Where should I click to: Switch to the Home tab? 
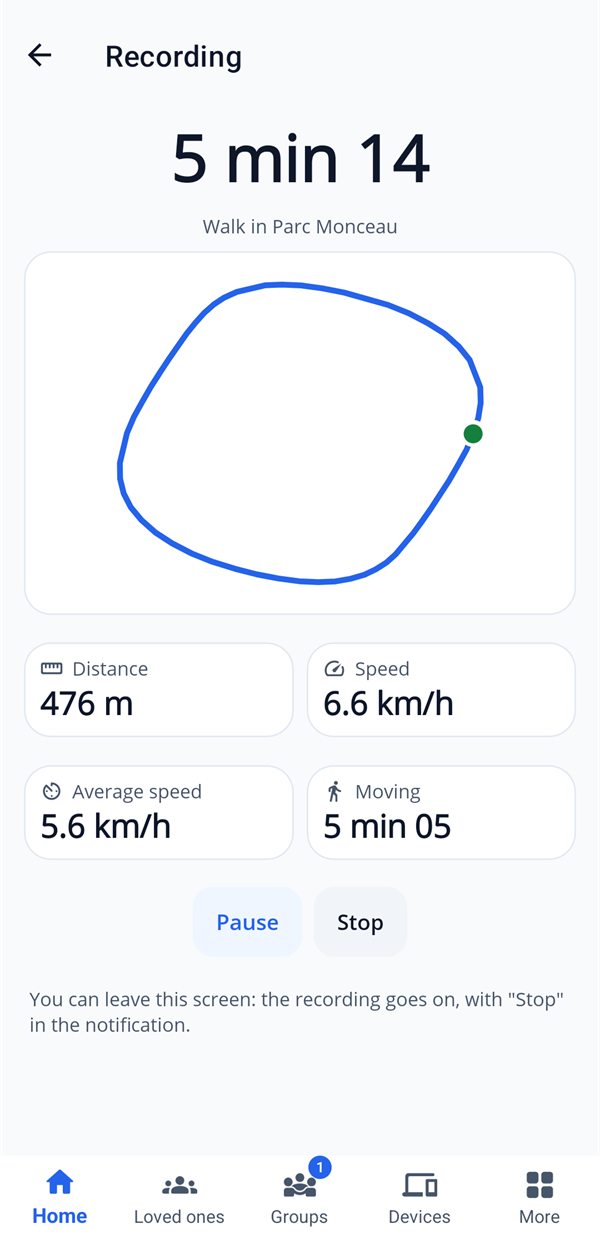pyautogui.click(x=60, y=1198)
